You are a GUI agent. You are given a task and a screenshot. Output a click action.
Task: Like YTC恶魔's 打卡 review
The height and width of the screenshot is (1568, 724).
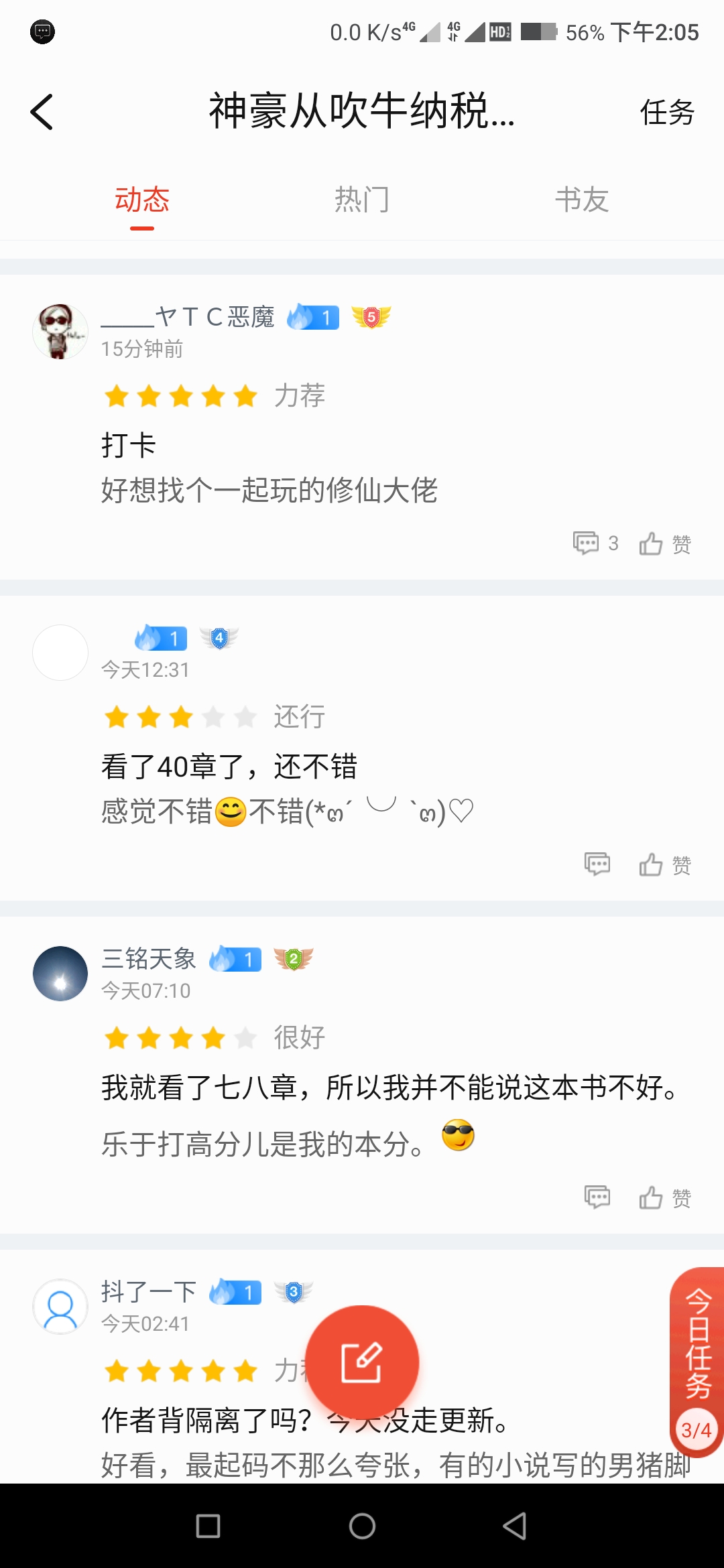(664, 543)
